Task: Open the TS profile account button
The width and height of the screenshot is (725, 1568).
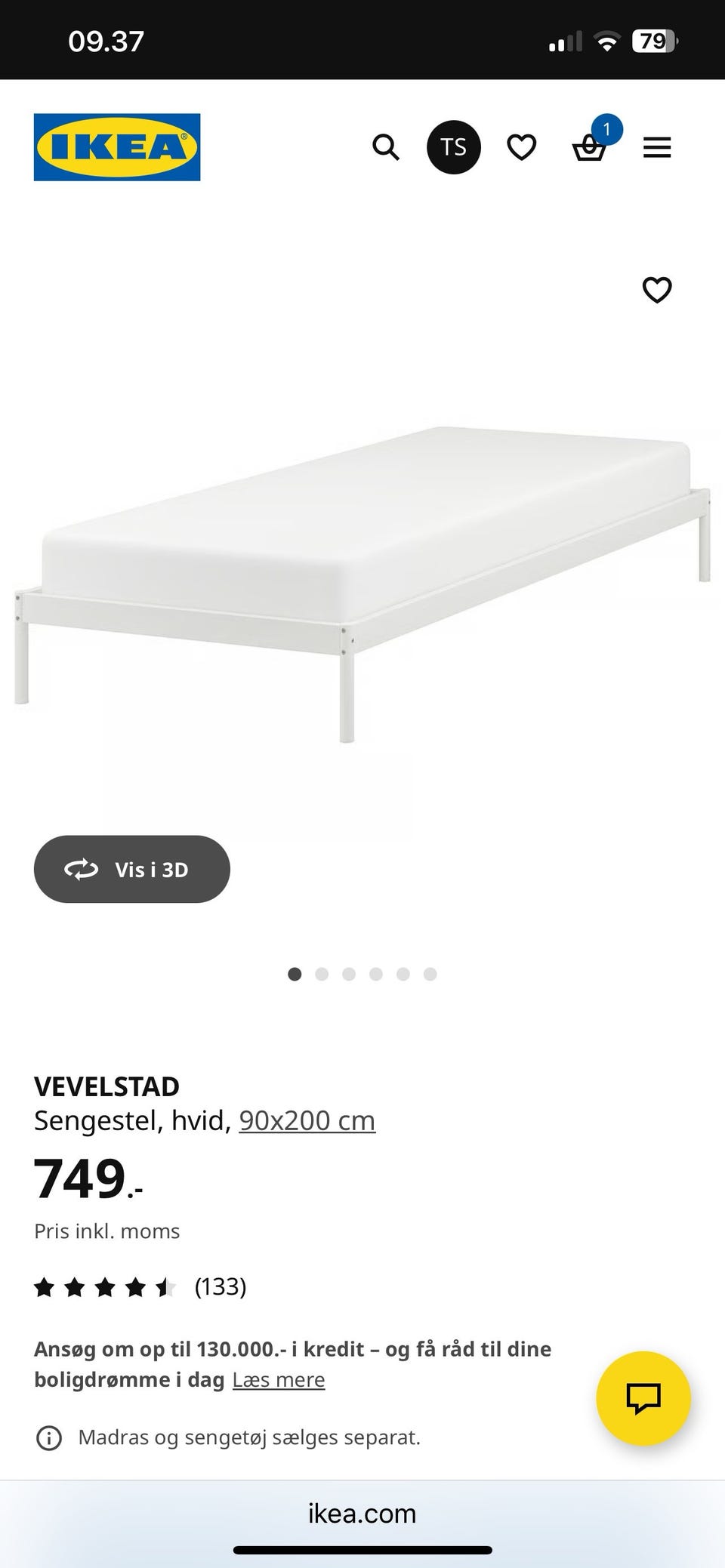Action: point(453,147)
